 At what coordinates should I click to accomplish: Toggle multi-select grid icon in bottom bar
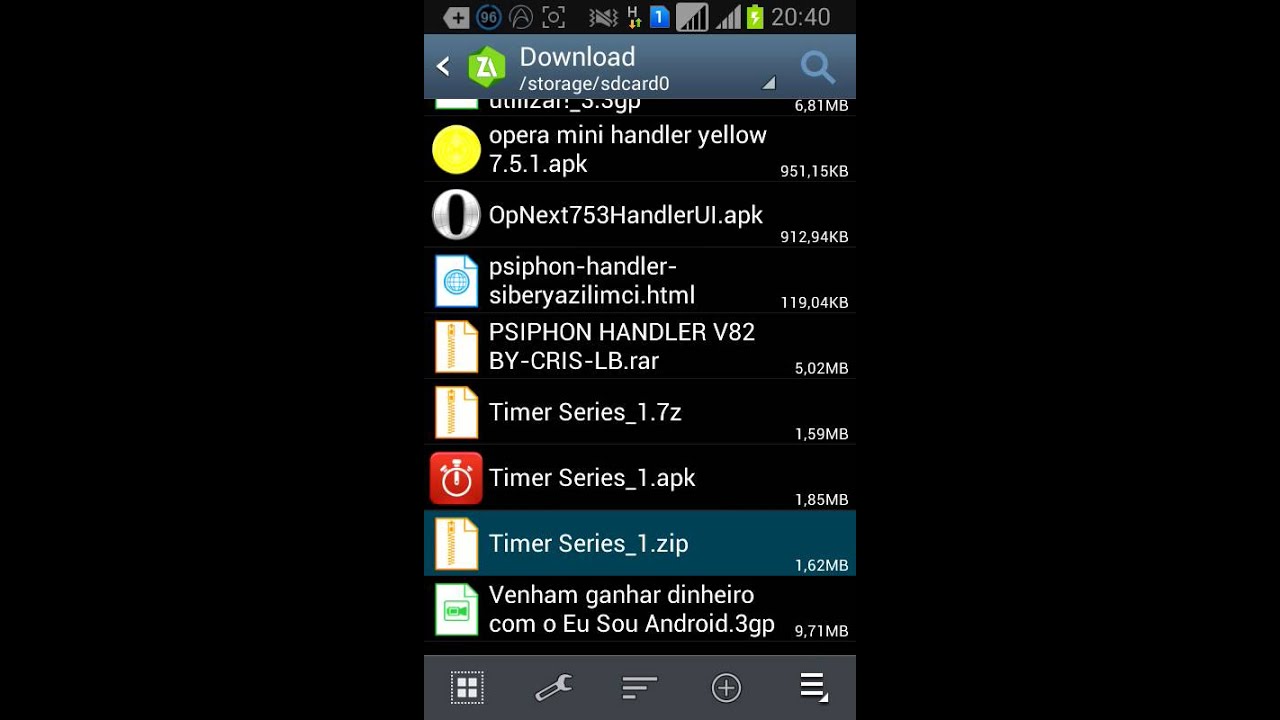[x=467, y=688]
